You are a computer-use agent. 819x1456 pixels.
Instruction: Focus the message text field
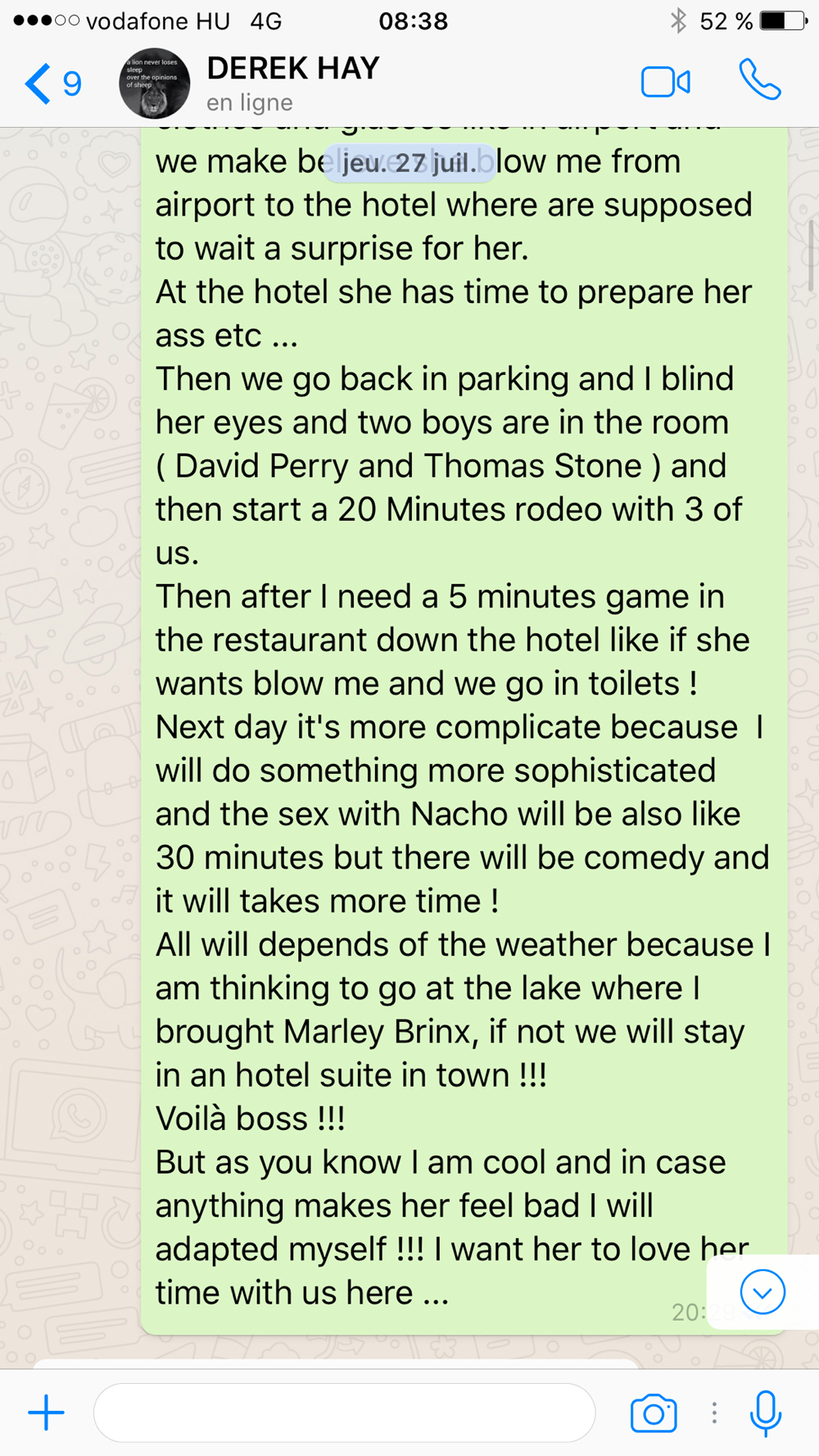(344, 1413)
